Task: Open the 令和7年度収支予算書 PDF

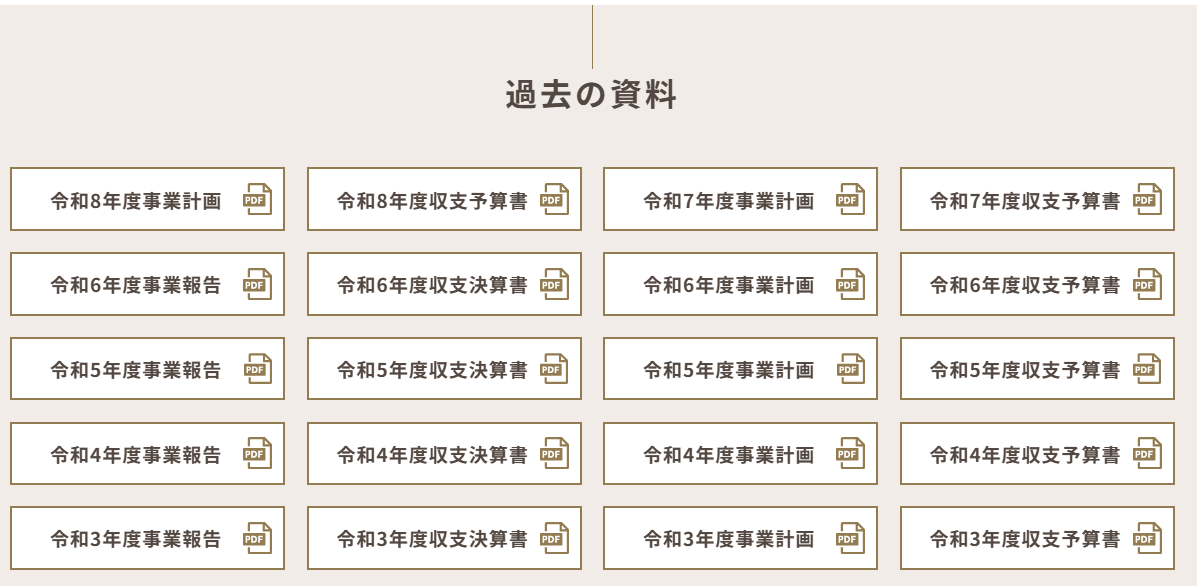Action: pos(1037,199)
